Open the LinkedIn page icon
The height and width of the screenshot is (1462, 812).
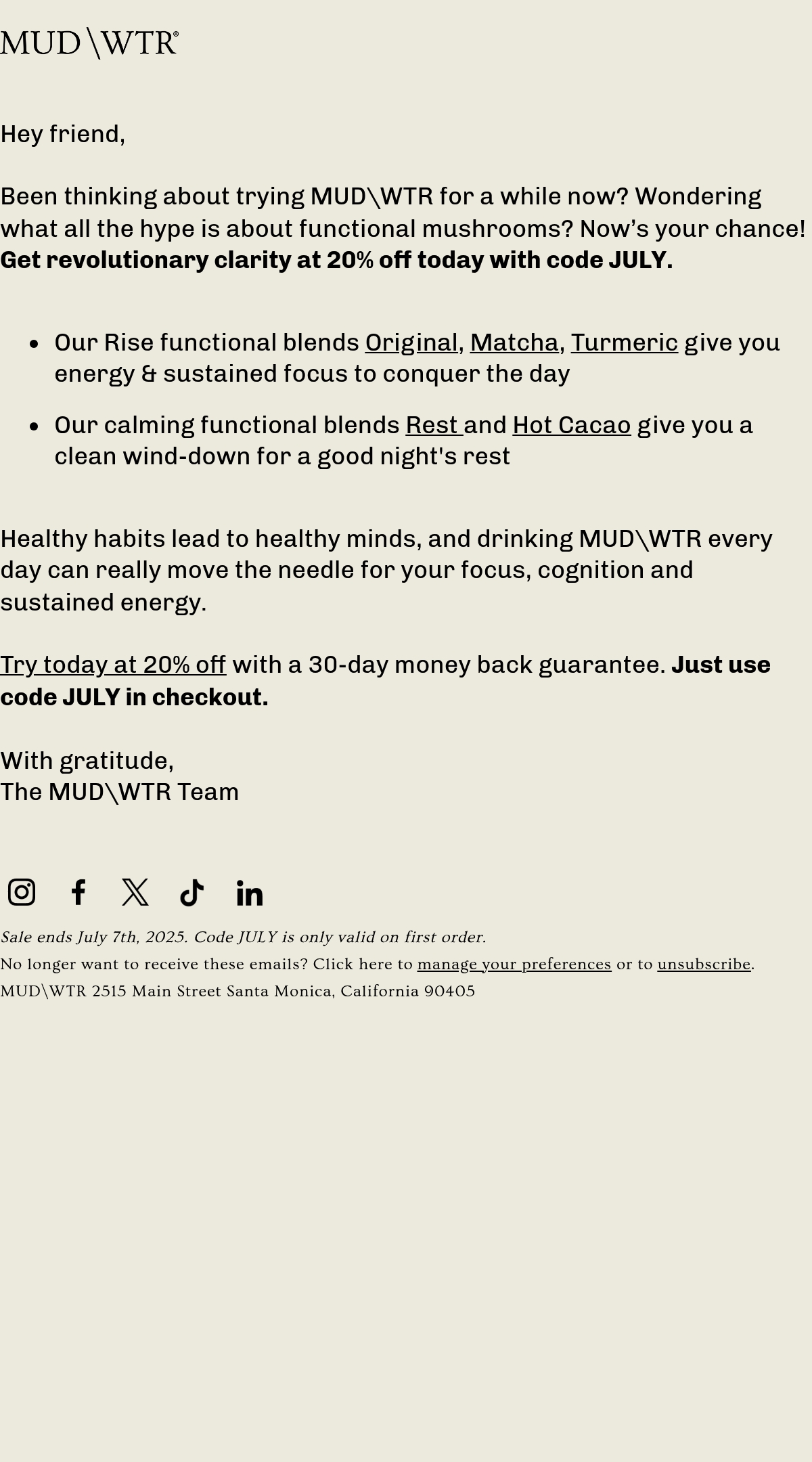(249, 892)
